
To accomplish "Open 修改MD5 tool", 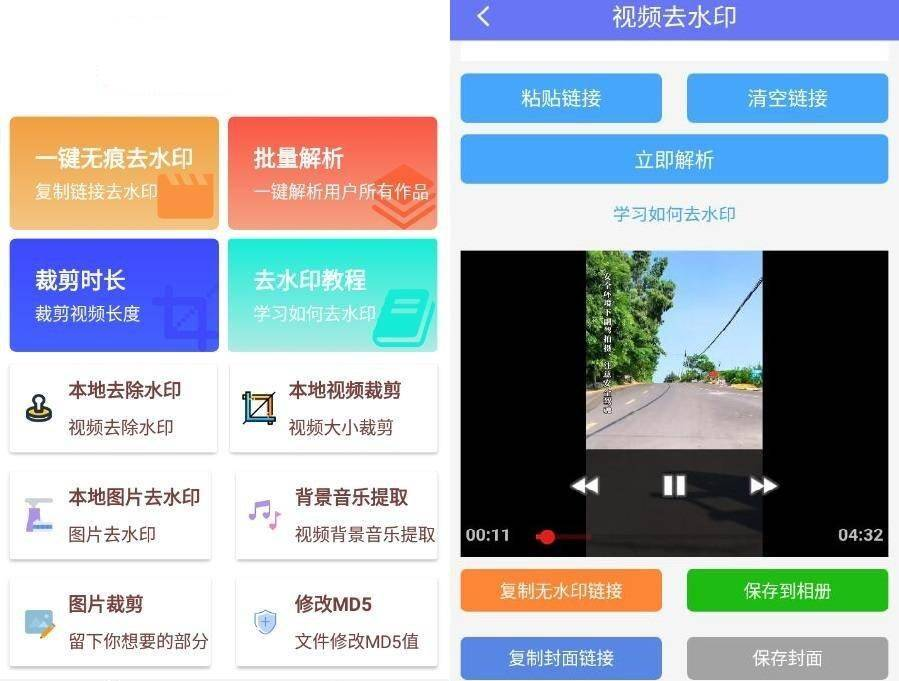I will tap(337, 622).
